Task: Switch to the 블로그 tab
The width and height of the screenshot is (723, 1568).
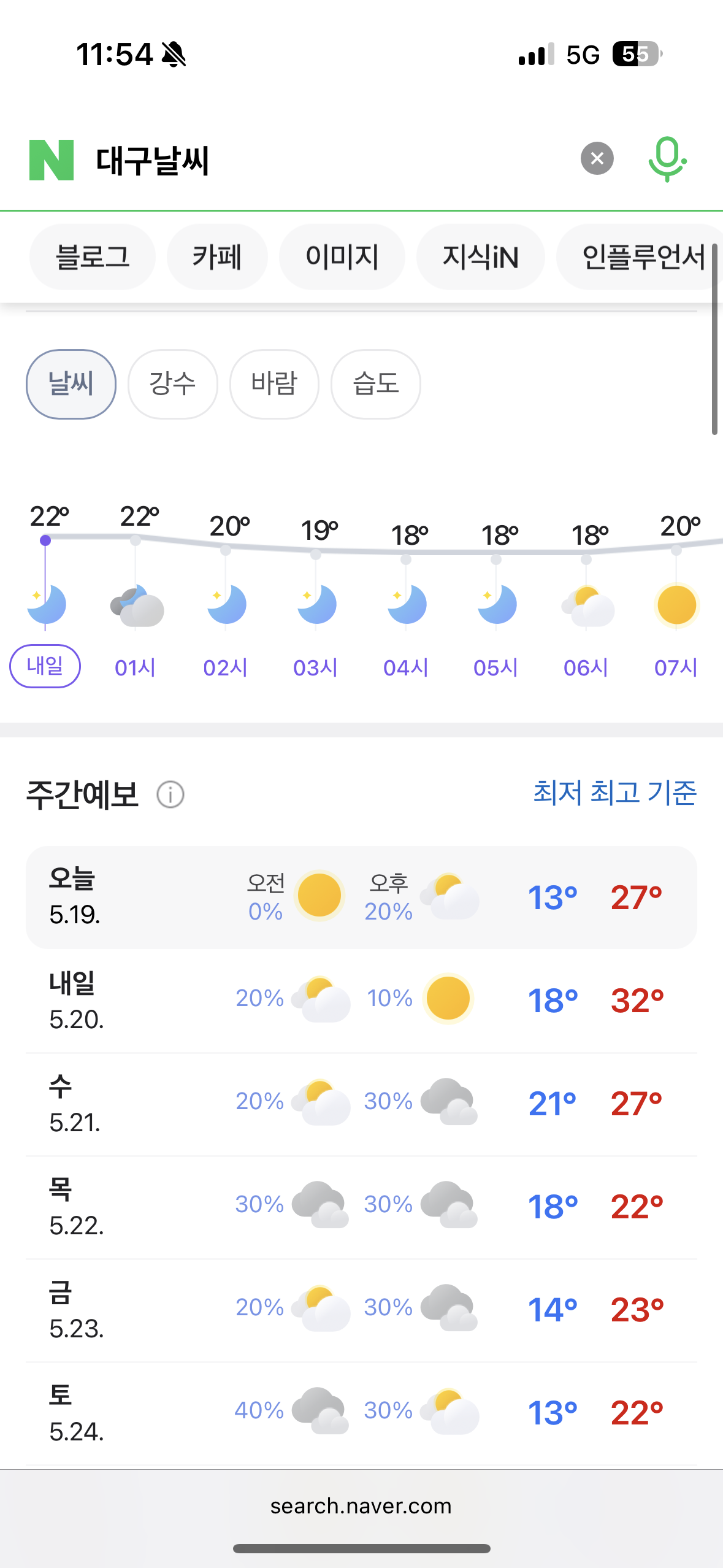Action: [x=93, y=257]
